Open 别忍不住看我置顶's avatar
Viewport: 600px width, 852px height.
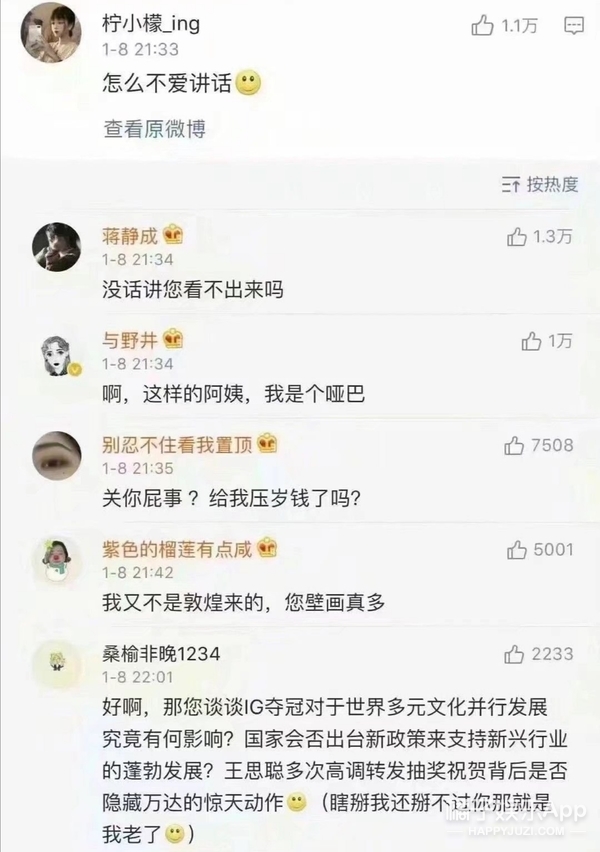pyautogui.click(x=56, y=455)
